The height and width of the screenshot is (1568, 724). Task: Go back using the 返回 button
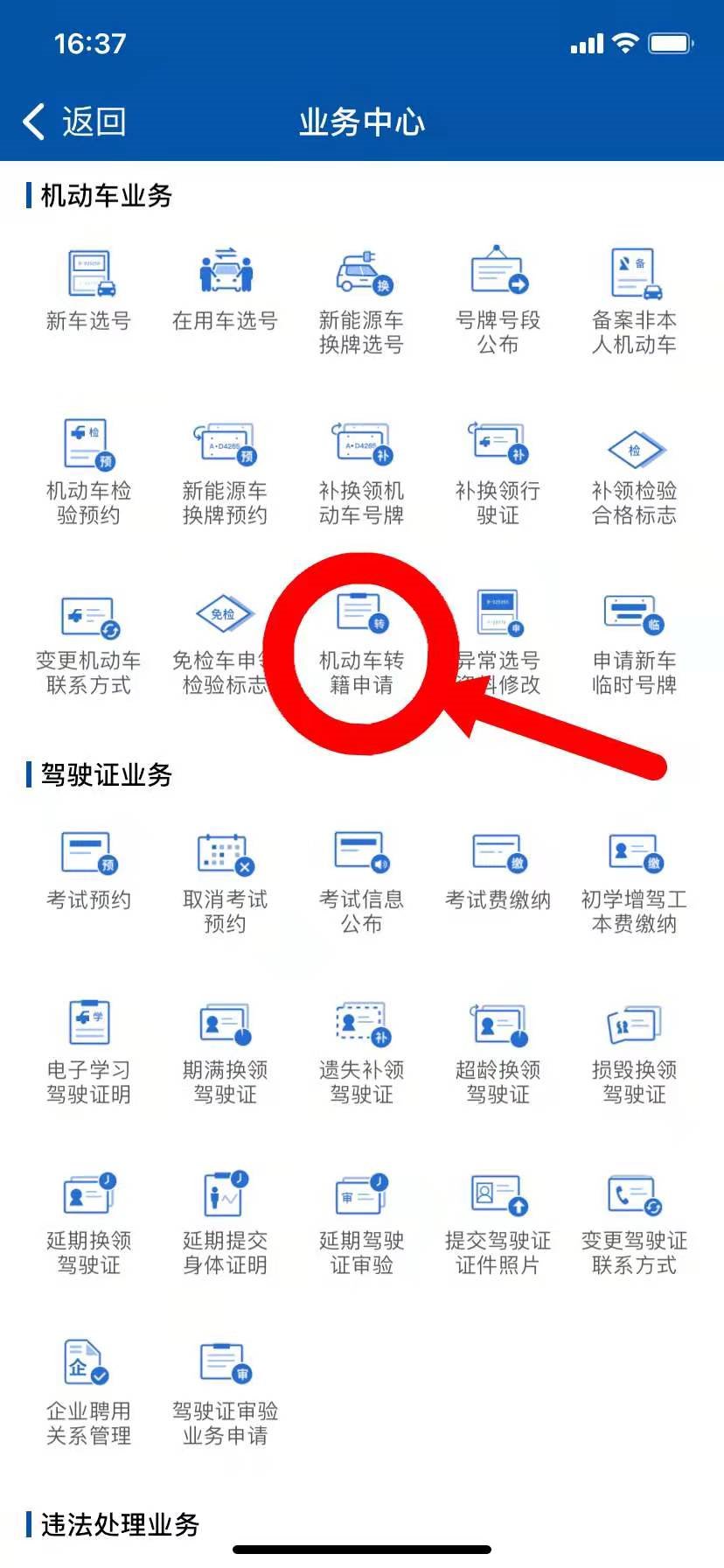tap(74, 122)
